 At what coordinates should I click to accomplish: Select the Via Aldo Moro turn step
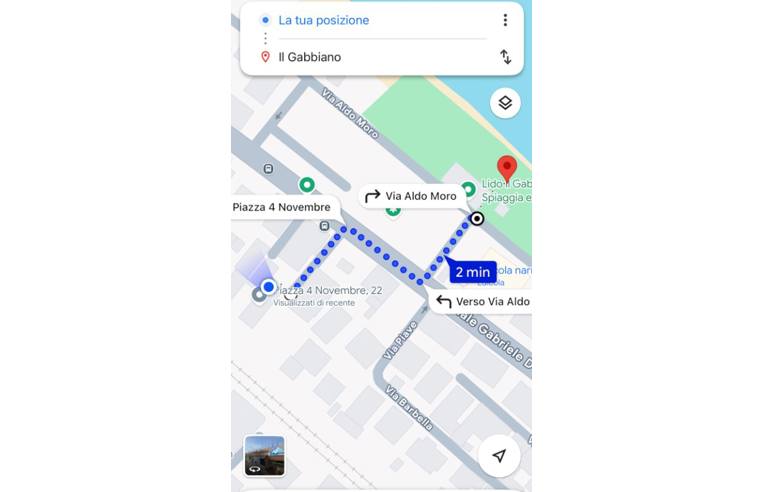(411, 196)
